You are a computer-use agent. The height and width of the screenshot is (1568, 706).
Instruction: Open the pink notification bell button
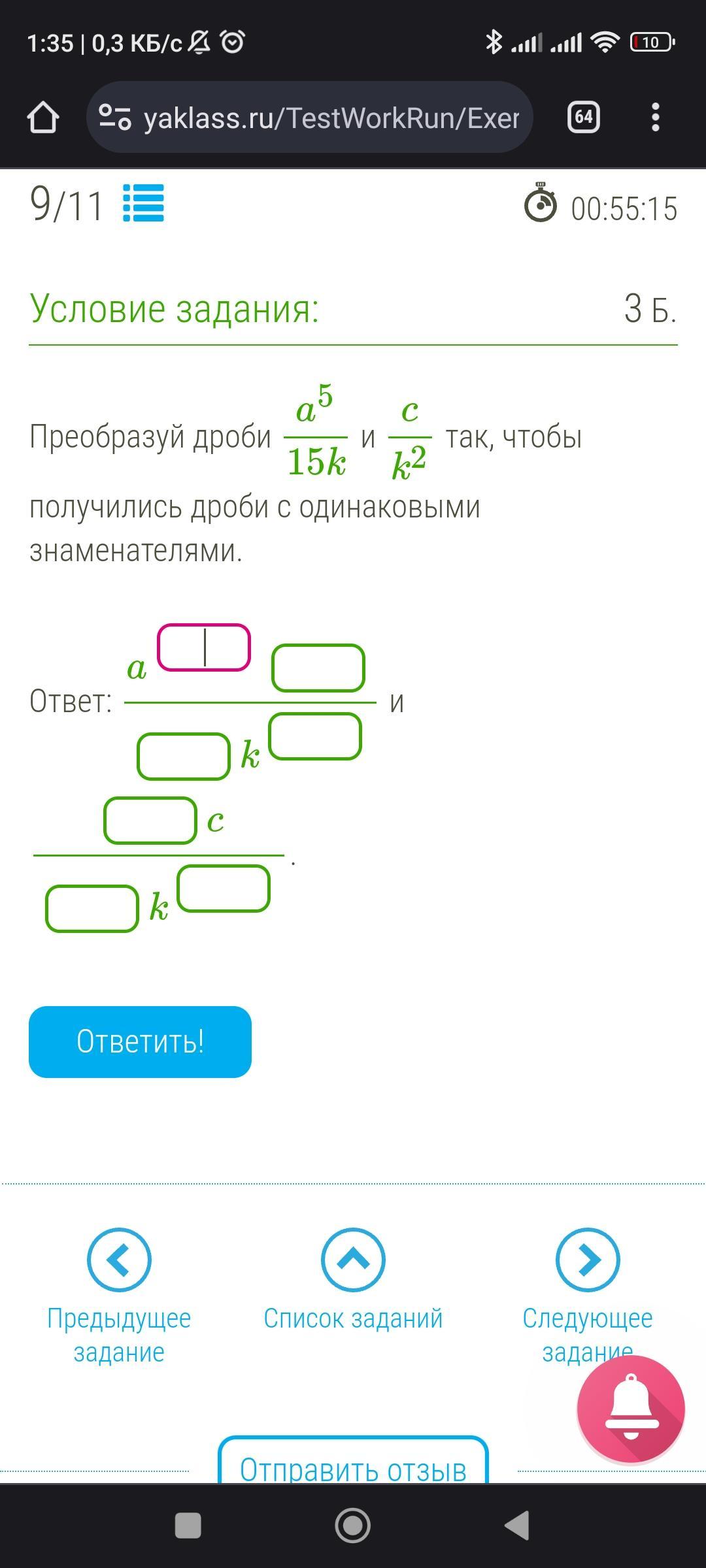631,1408
